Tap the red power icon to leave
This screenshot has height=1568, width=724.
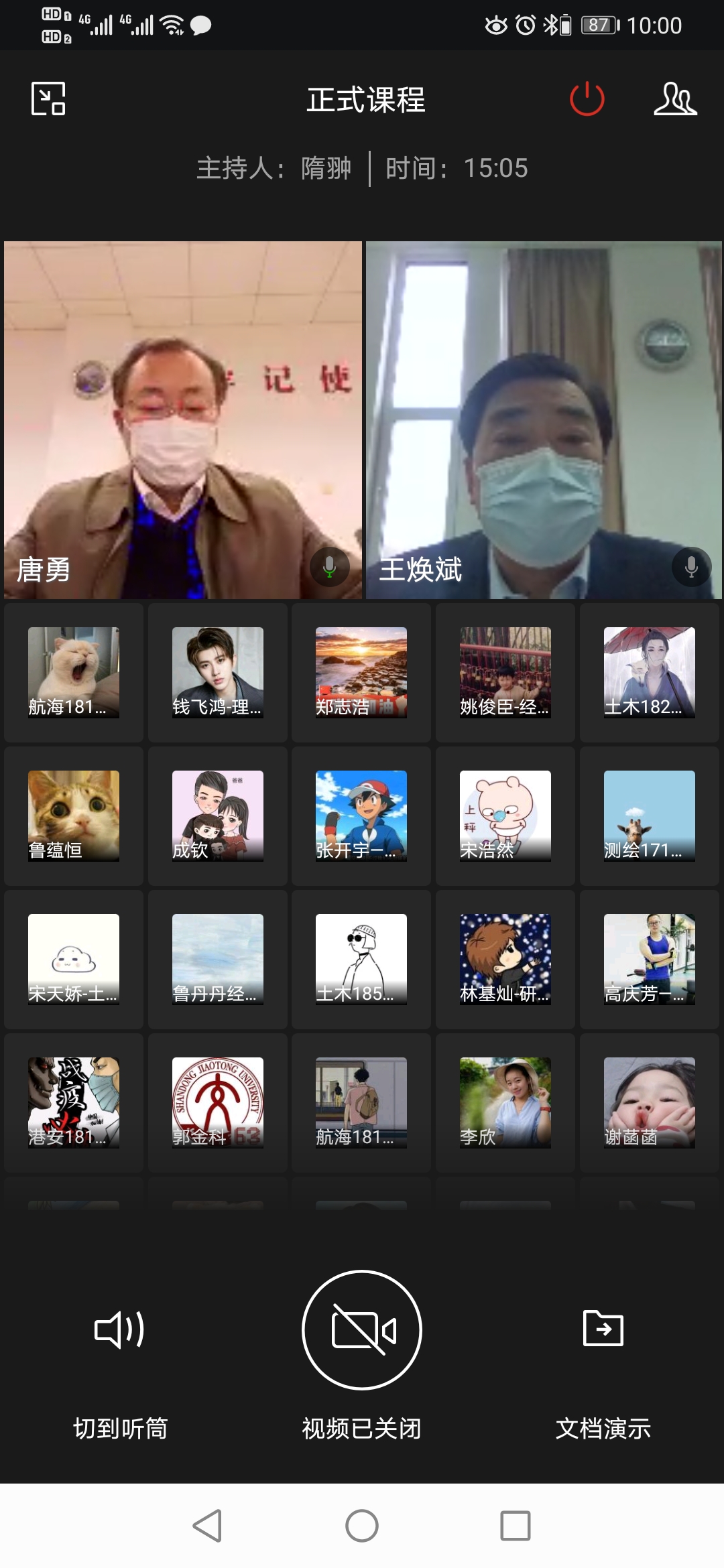(x=587, y=99)
